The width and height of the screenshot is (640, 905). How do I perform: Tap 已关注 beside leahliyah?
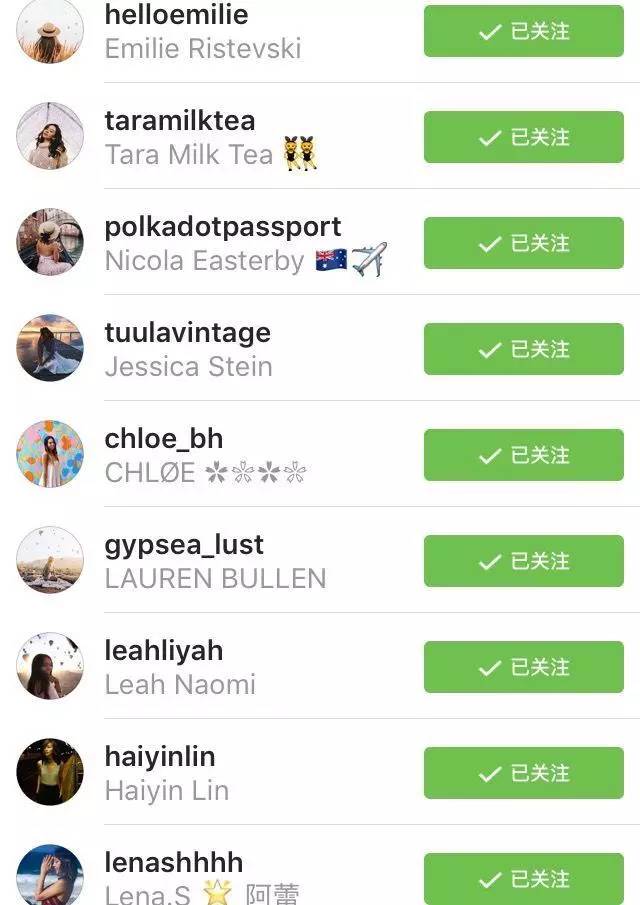pyautogui.click(x=523, y=667)
